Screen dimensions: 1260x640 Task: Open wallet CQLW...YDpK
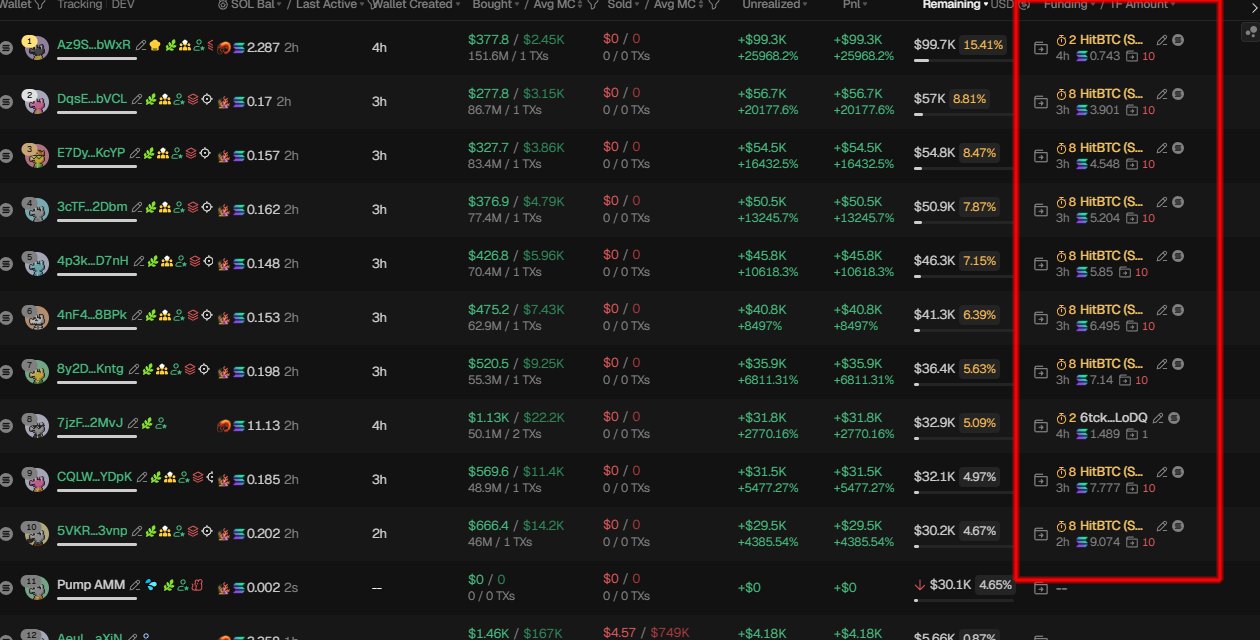click(94, 477)
